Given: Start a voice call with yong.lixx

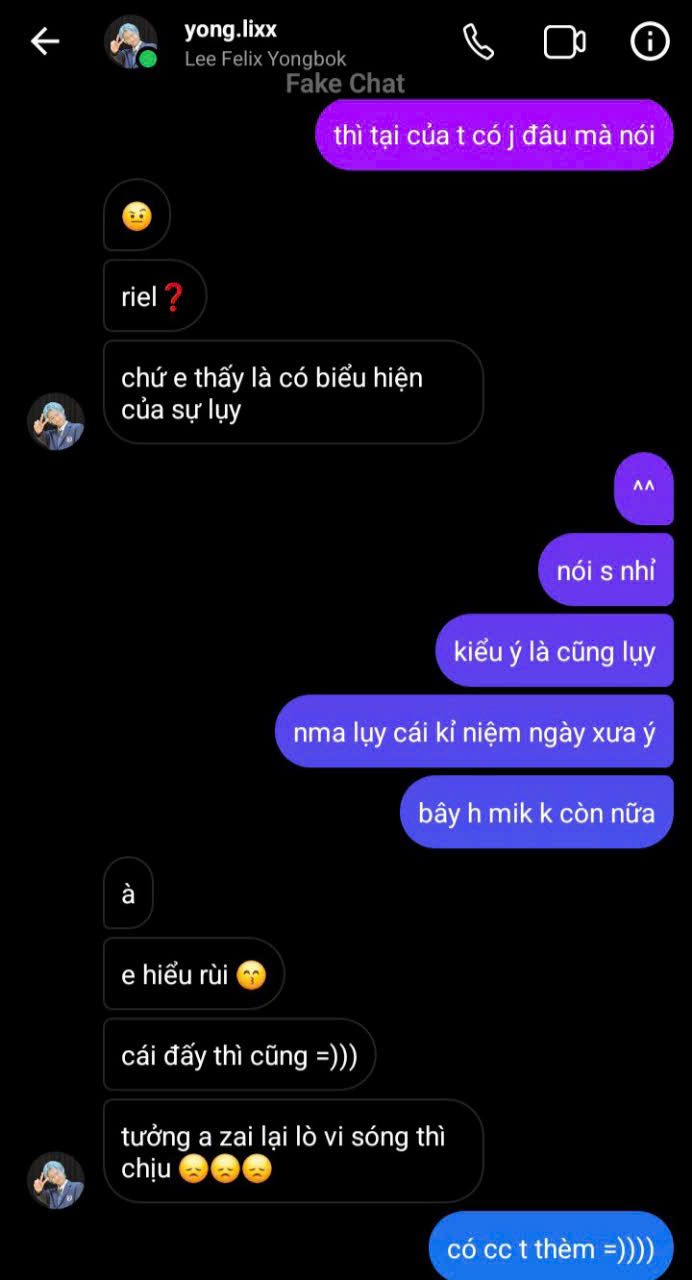Looking at the screenshot, I should tap(478, 42).
